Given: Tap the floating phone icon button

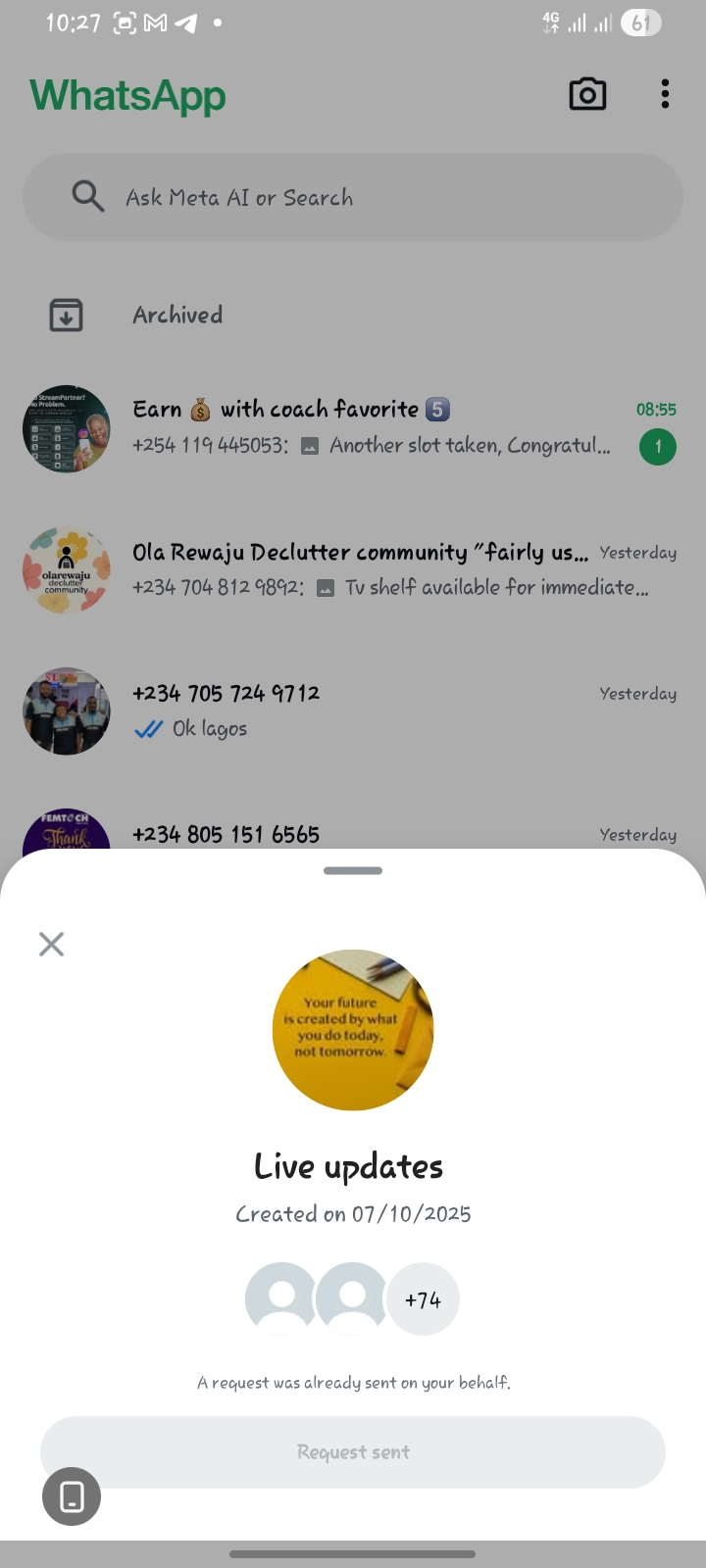Looking at the screenshot, I should (x=72, y=1496).
